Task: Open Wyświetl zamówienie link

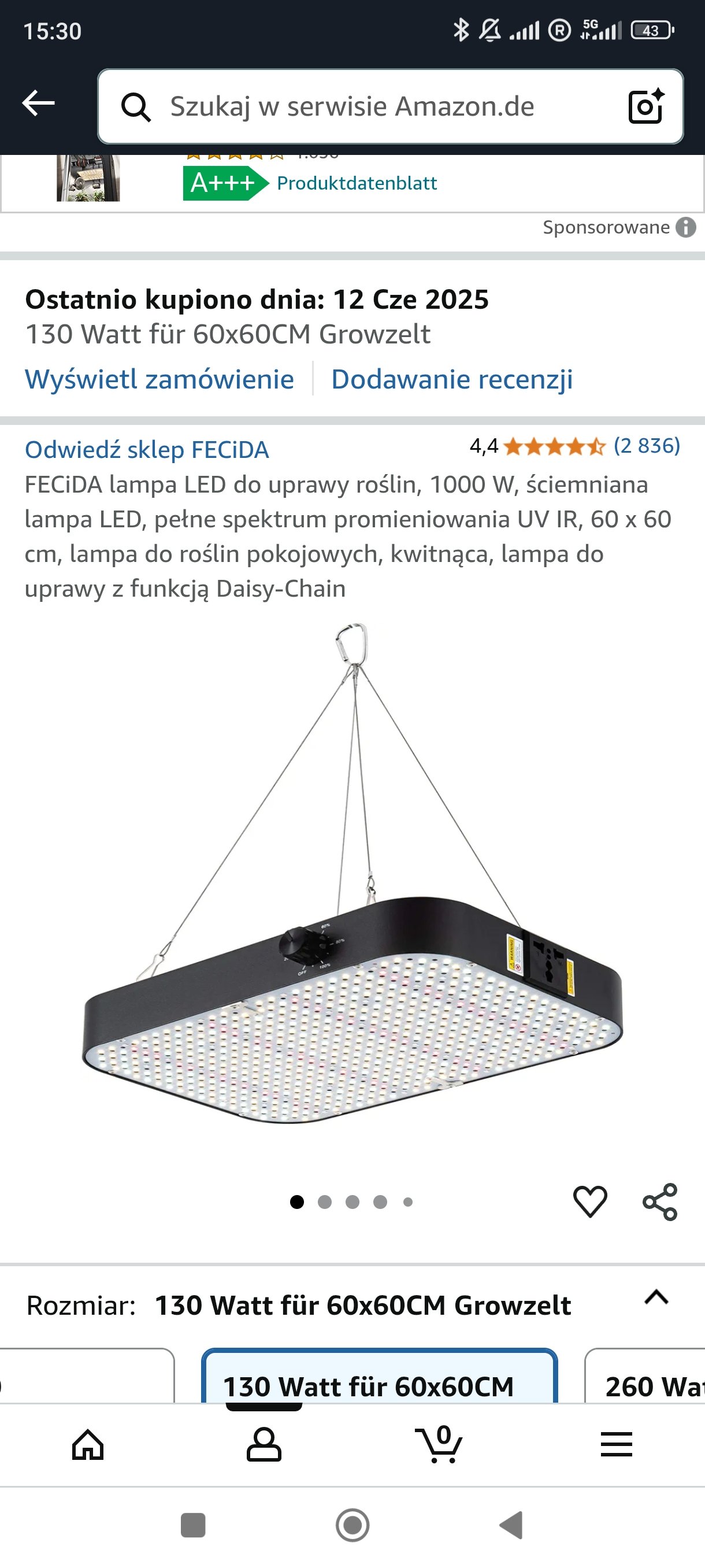Action: pyautogui.click(x=159, y=379)
